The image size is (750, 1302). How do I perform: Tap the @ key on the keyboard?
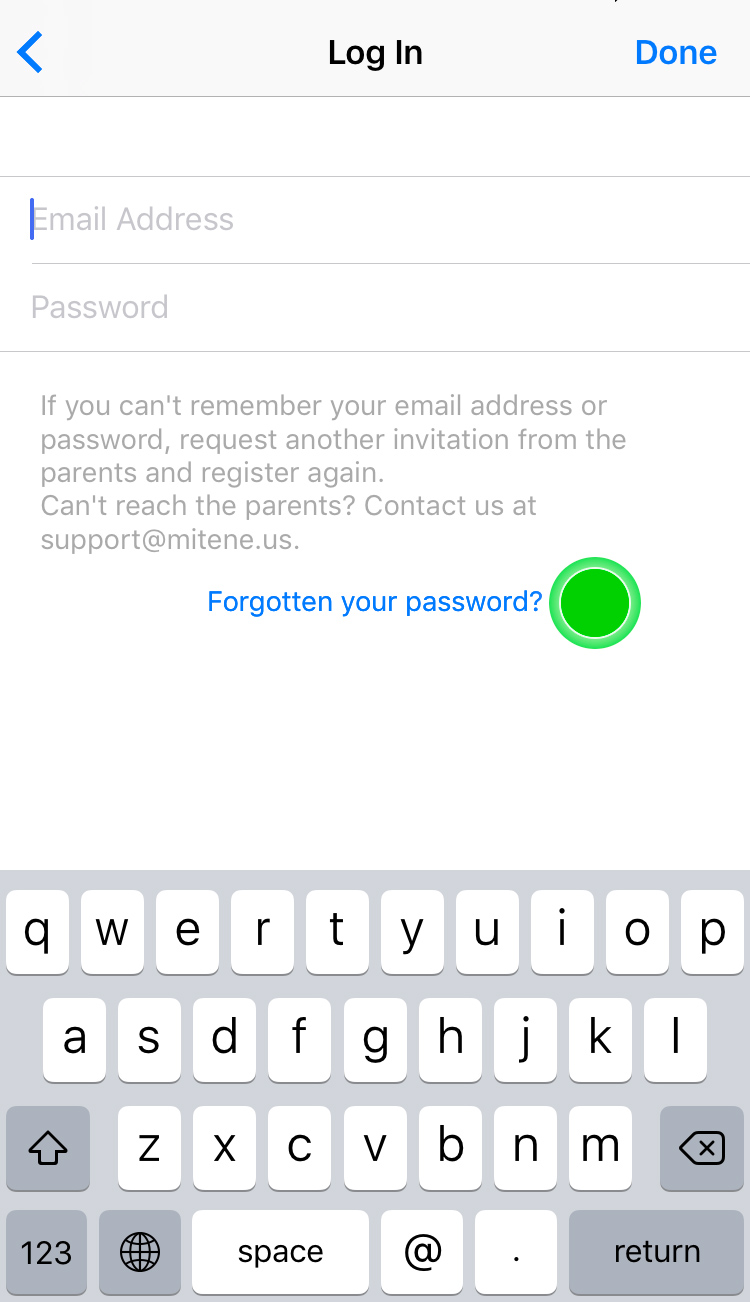422,1252
